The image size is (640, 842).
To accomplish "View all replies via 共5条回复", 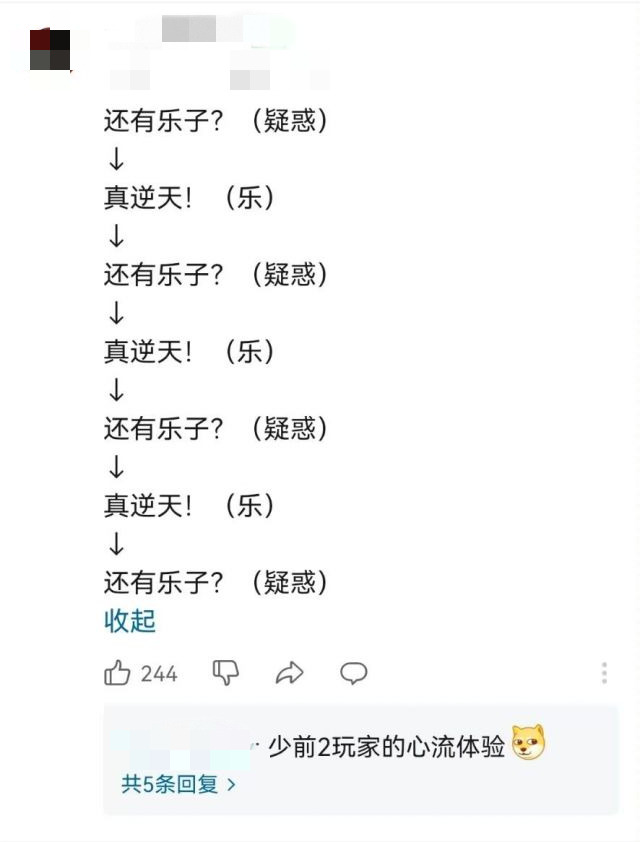I will (180, 784).
